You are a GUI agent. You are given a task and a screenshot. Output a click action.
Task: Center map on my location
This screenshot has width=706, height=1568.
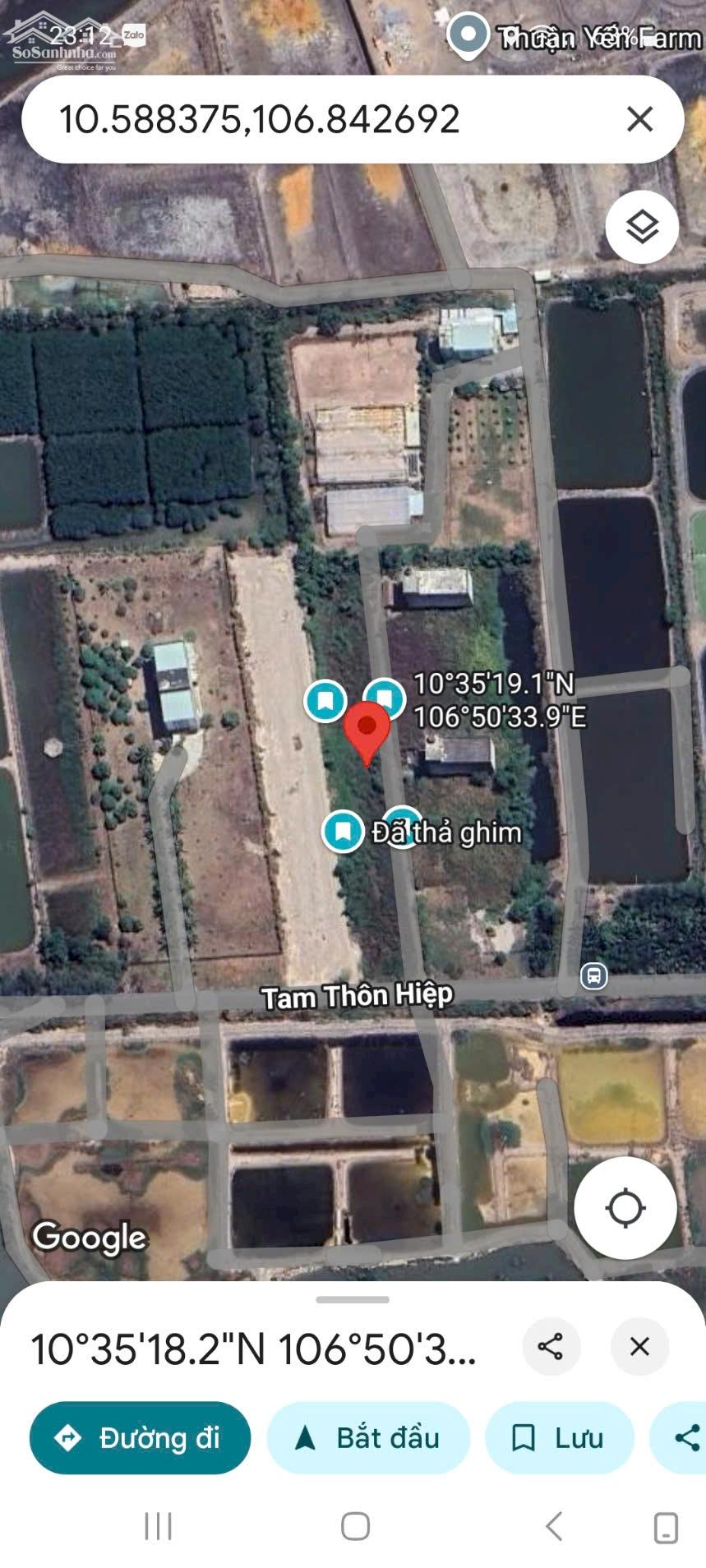click(625, 1208)
